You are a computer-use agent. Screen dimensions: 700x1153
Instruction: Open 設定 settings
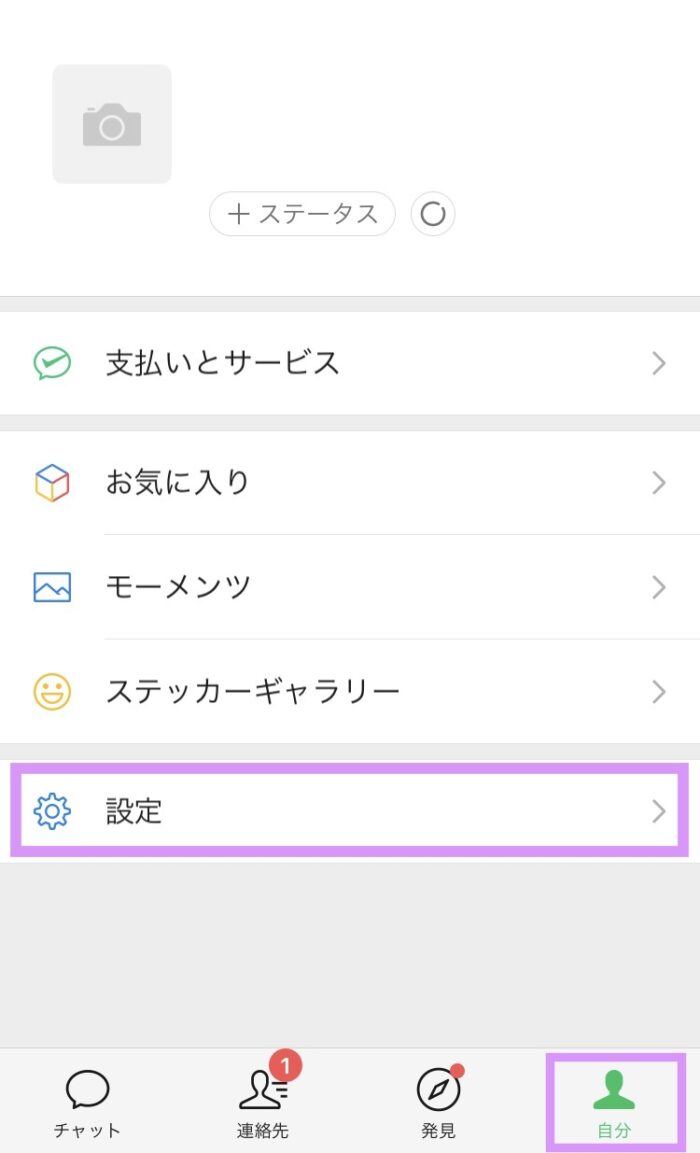(x=350, y=811)
